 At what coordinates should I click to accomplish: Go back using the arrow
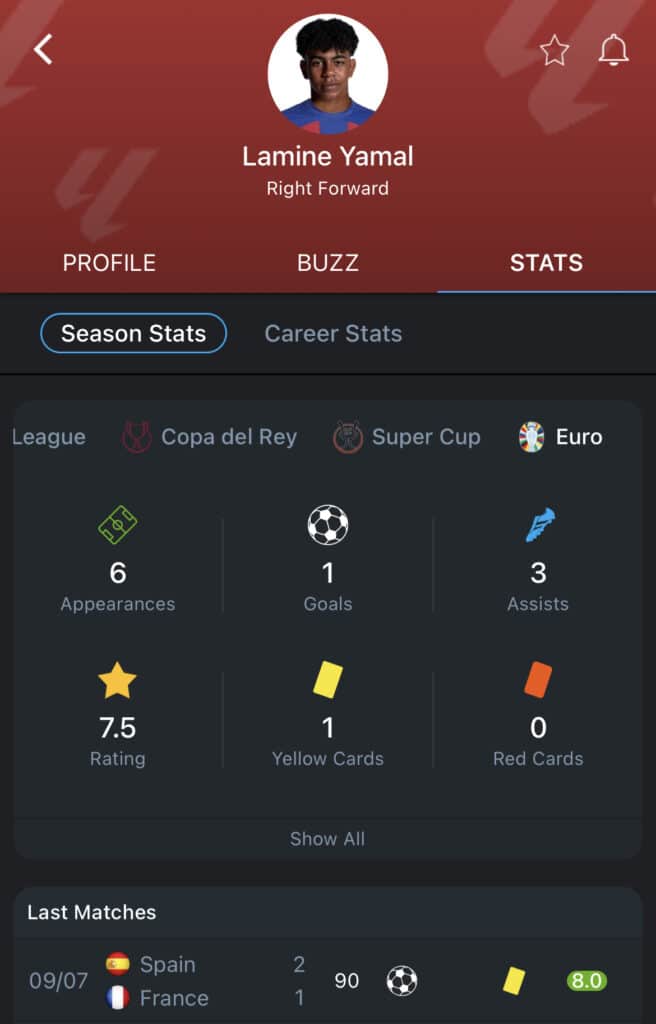(x=43, y=49)
